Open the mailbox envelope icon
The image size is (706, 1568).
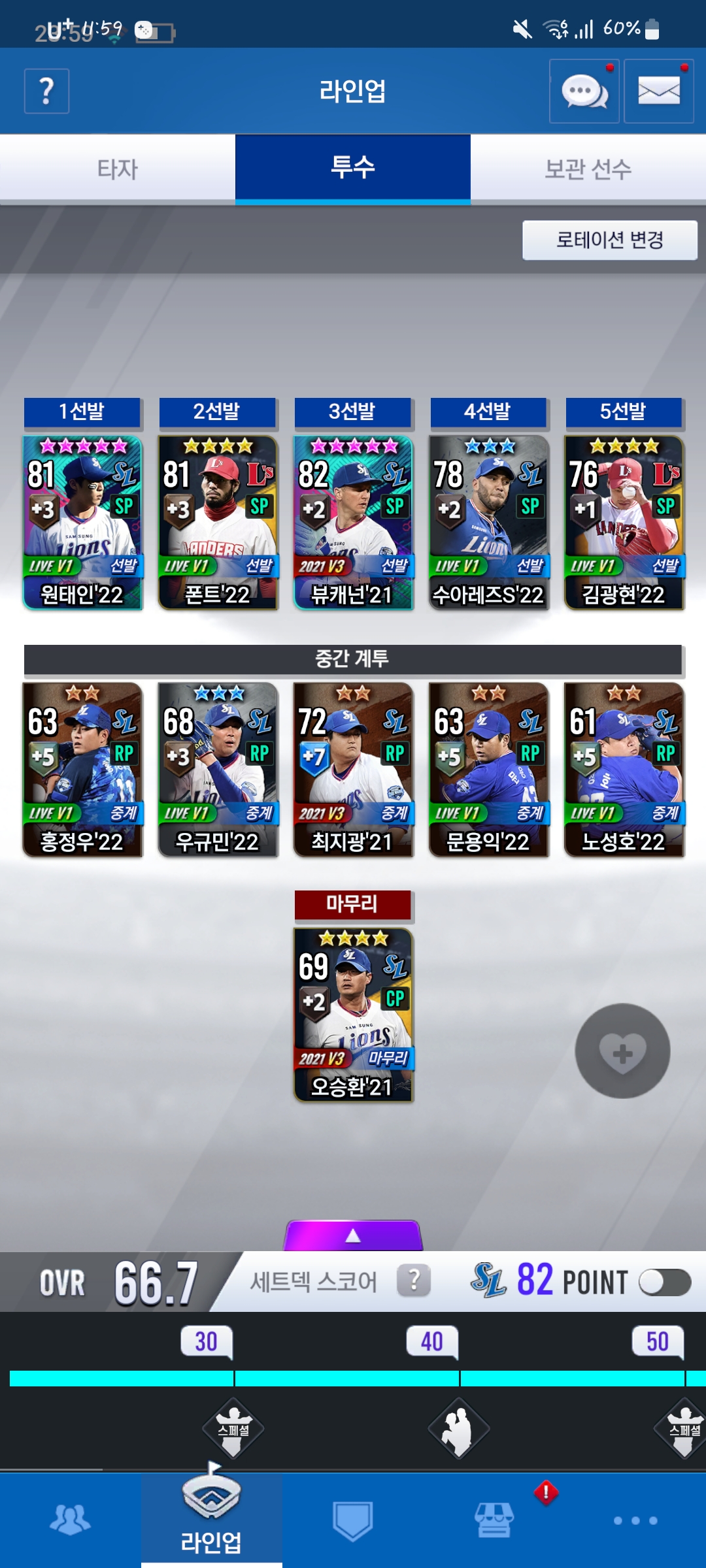click(659, 91)
